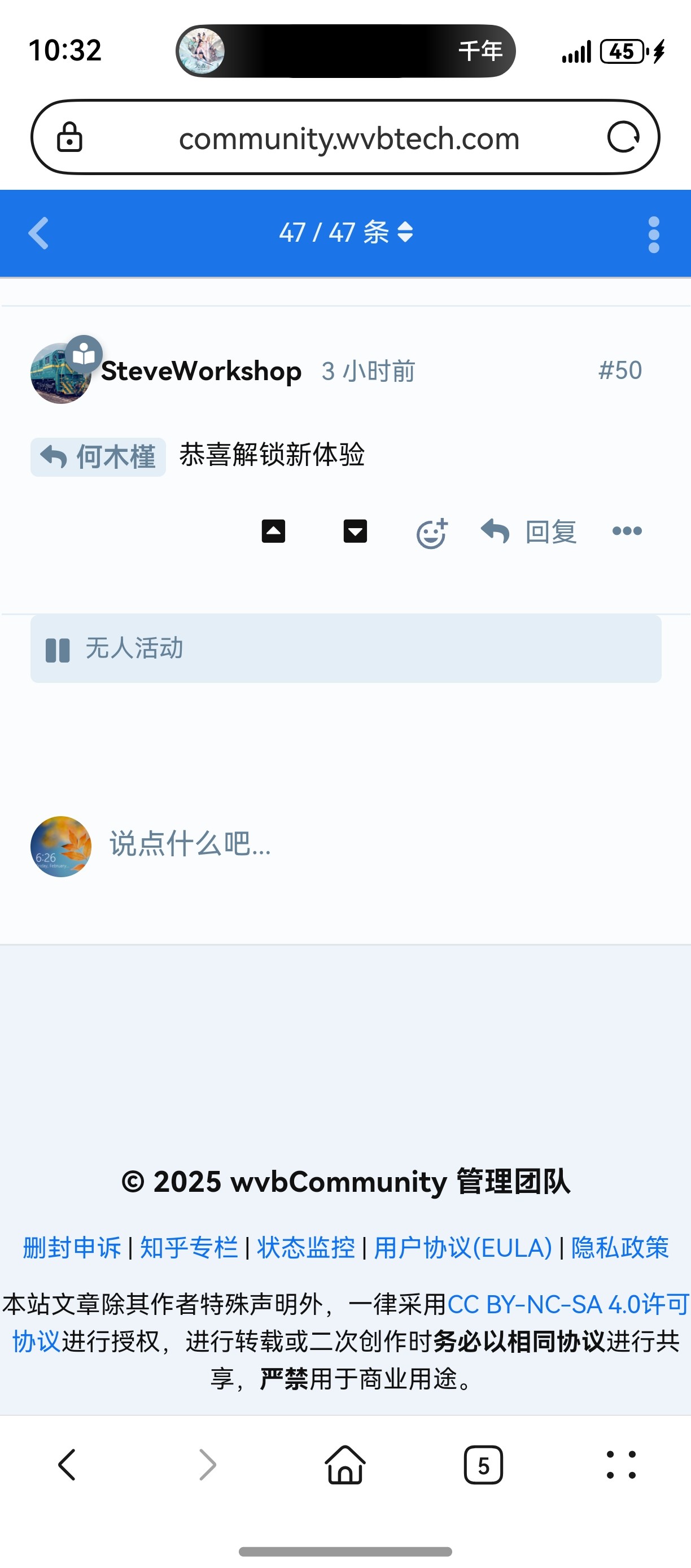This screenshot has height=1568, width=691.
Task: Open more options for post #50
Action: (x=627, y=532)
